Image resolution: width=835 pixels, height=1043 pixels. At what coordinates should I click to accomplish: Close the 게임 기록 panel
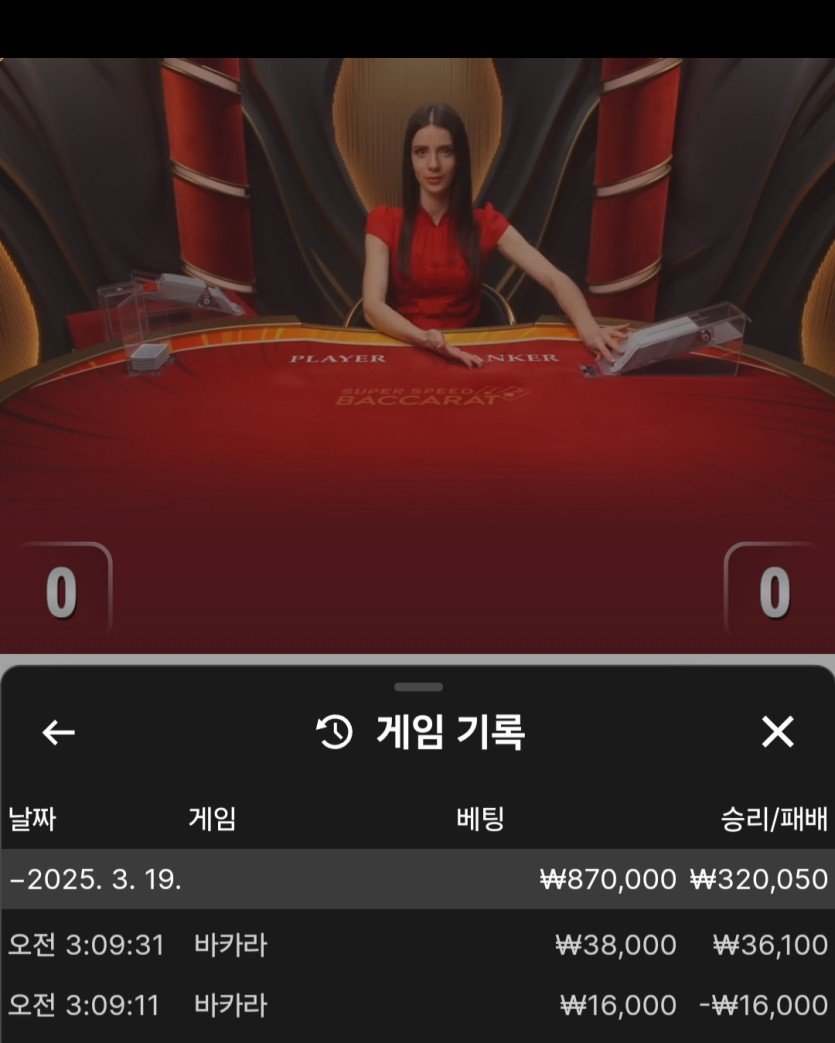point(777,733)
